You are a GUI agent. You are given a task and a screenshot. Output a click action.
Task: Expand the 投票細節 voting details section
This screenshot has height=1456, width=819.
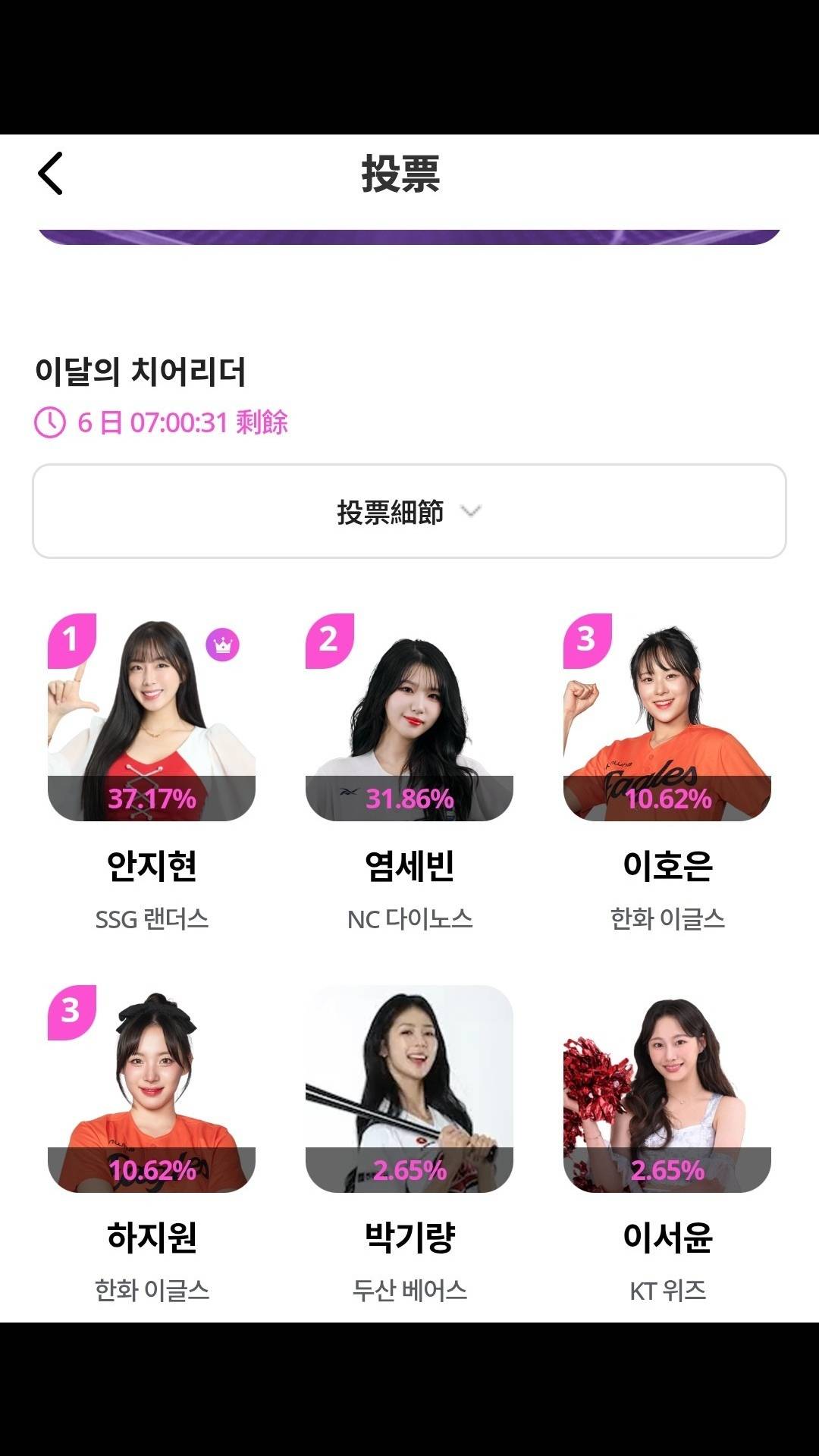pos(409,512)
